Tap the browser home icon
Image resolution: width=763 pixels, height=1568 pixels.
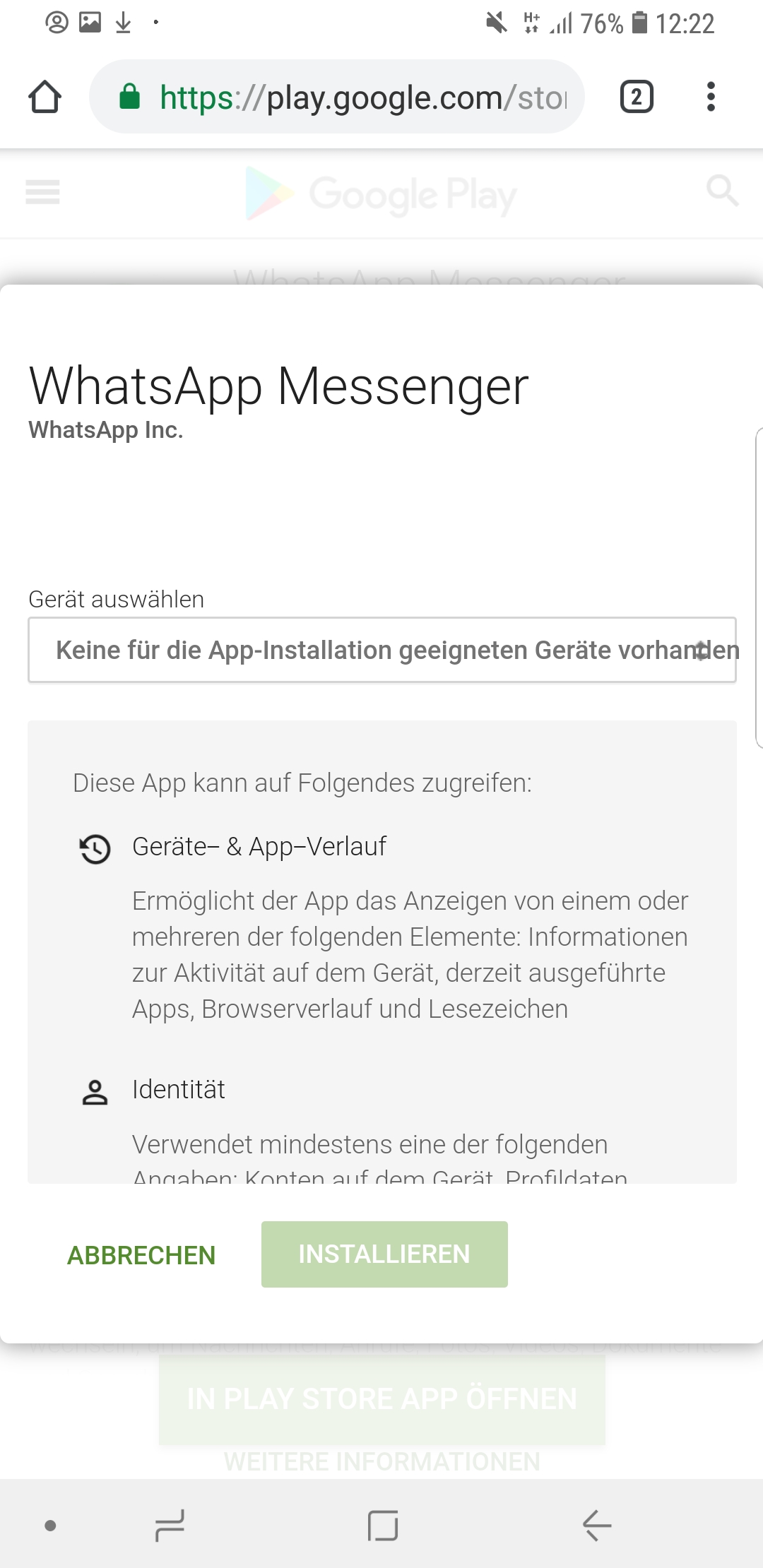(x=45, y=97)
